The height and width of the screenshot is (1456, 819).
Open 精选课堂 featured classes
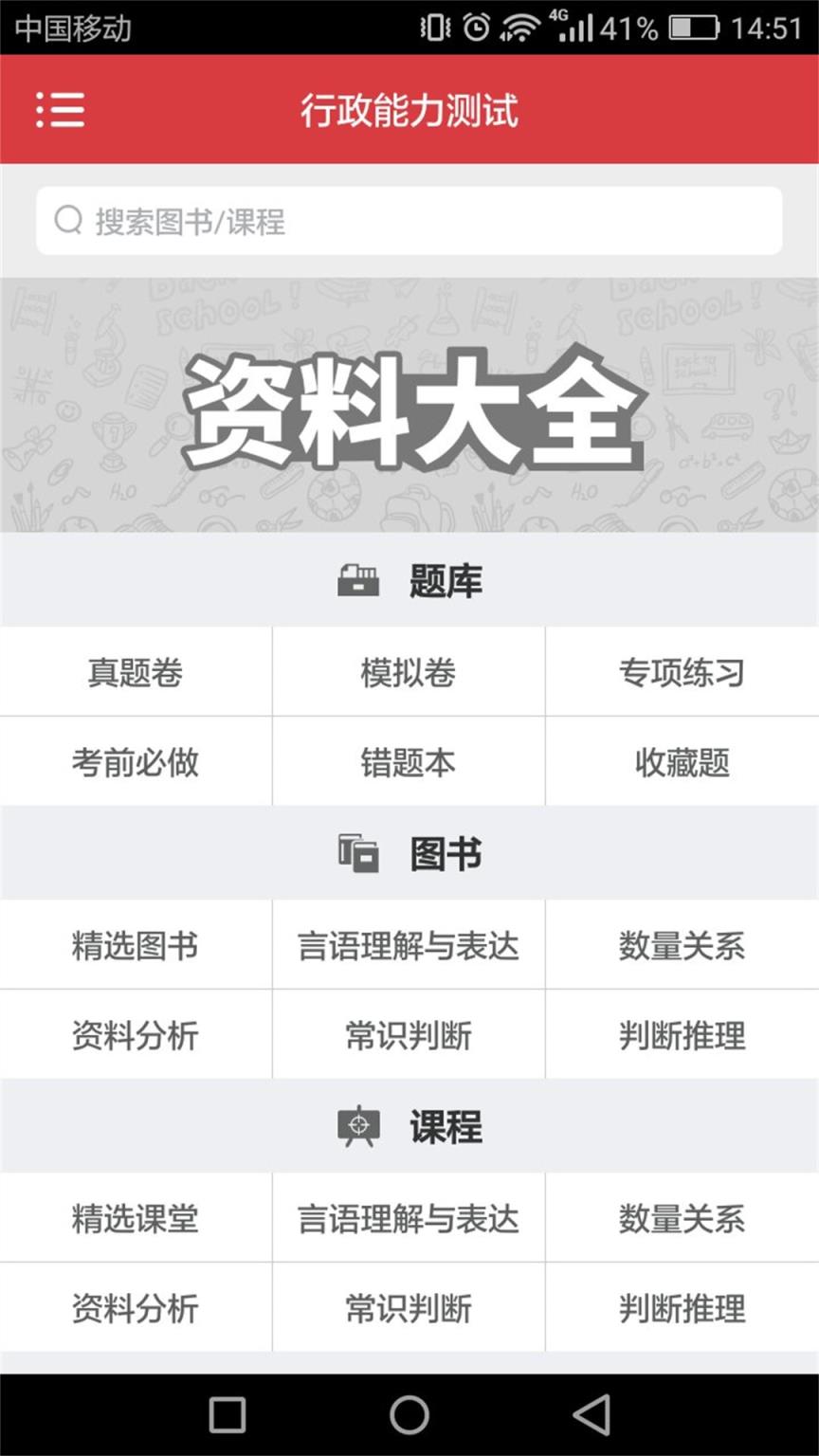(x=134, y=1218)
